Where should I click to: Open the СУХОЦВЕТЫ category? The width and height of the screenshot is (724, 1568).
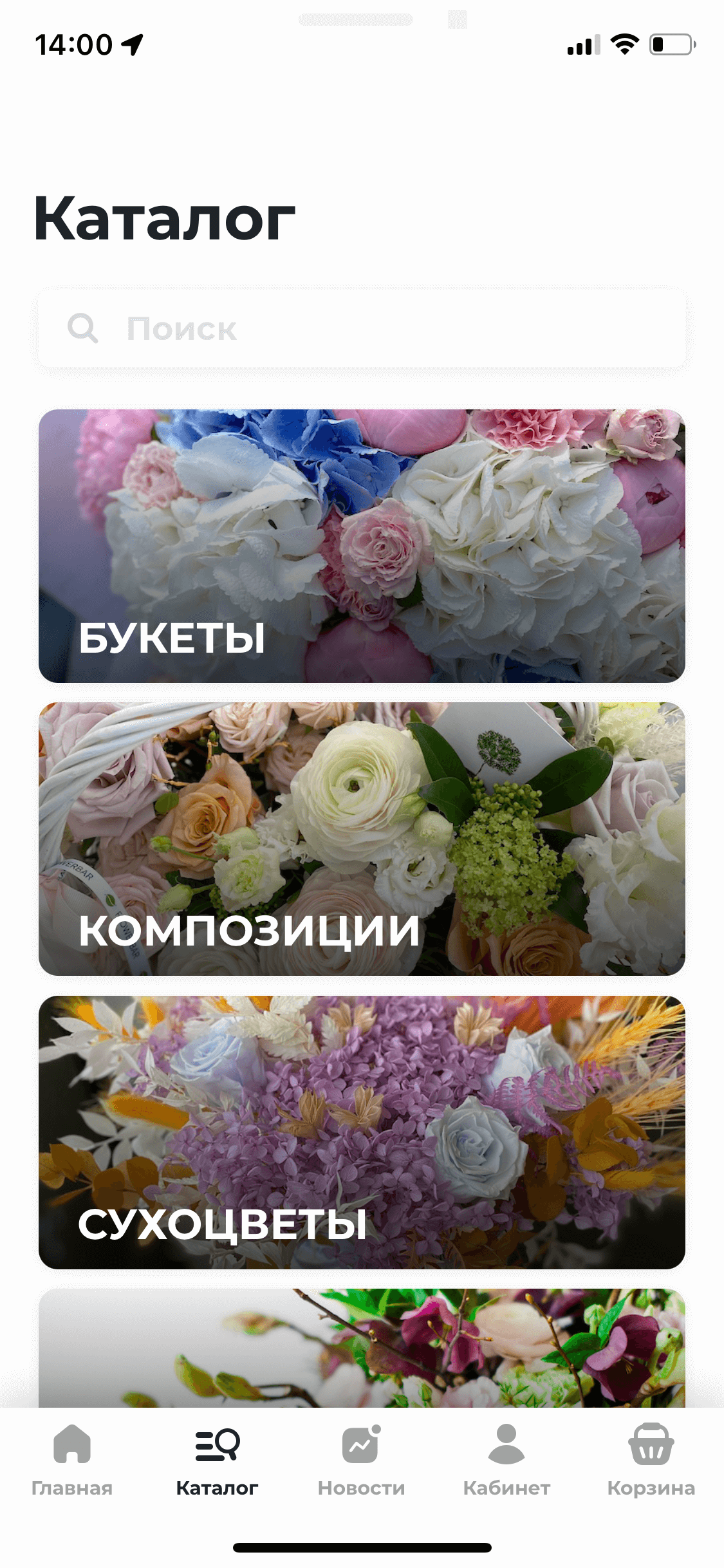pos(362,1132)
